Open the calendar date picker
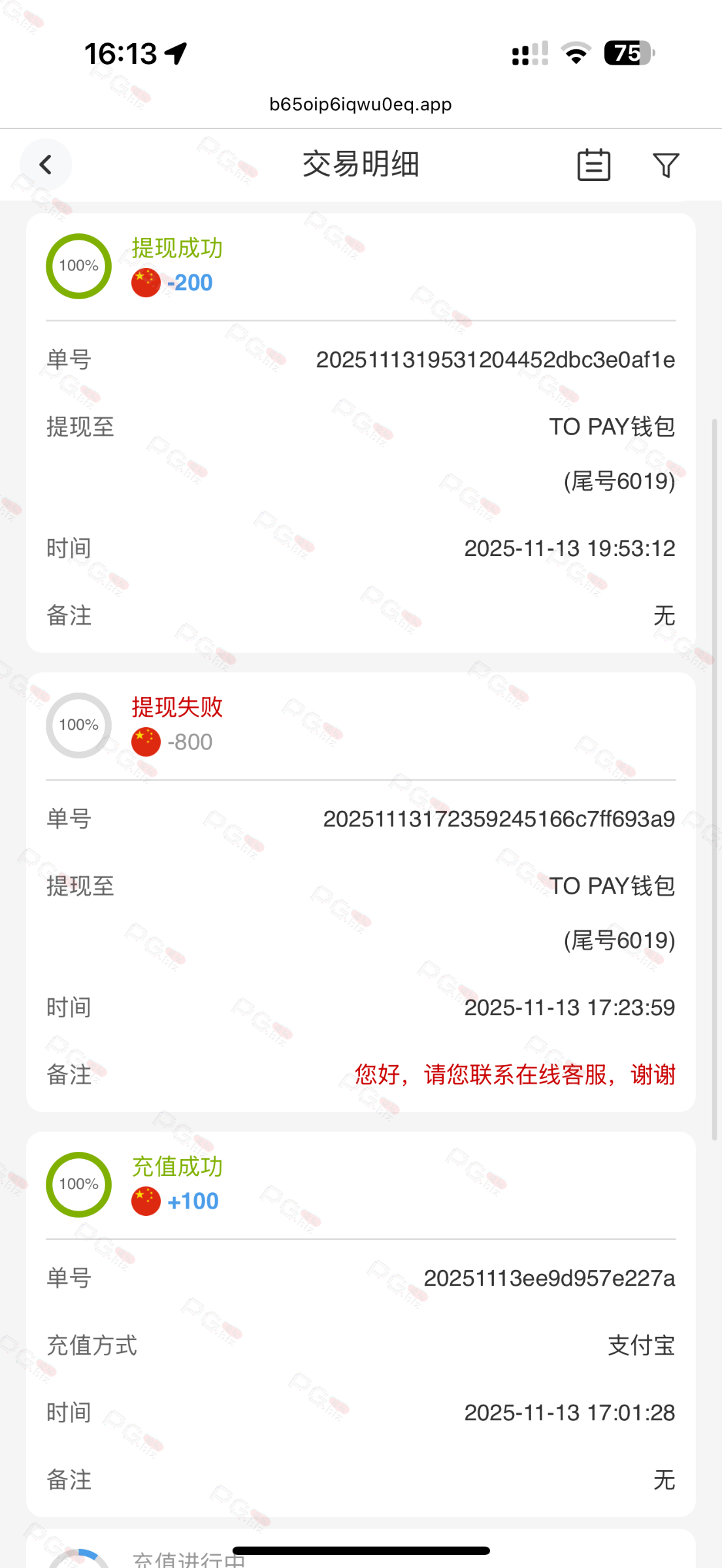722x1568 pixels. tap(593, 165)
